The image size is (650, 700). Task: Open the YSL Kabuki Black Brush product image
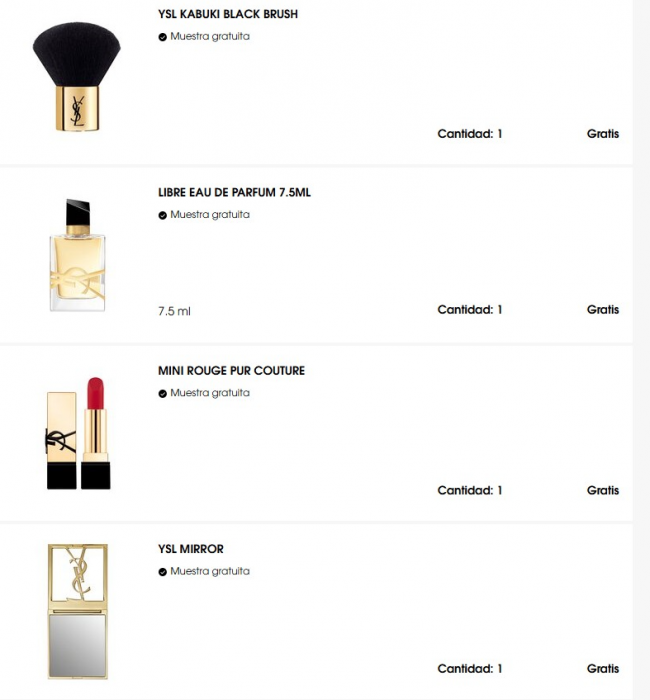tap(78, 78)
